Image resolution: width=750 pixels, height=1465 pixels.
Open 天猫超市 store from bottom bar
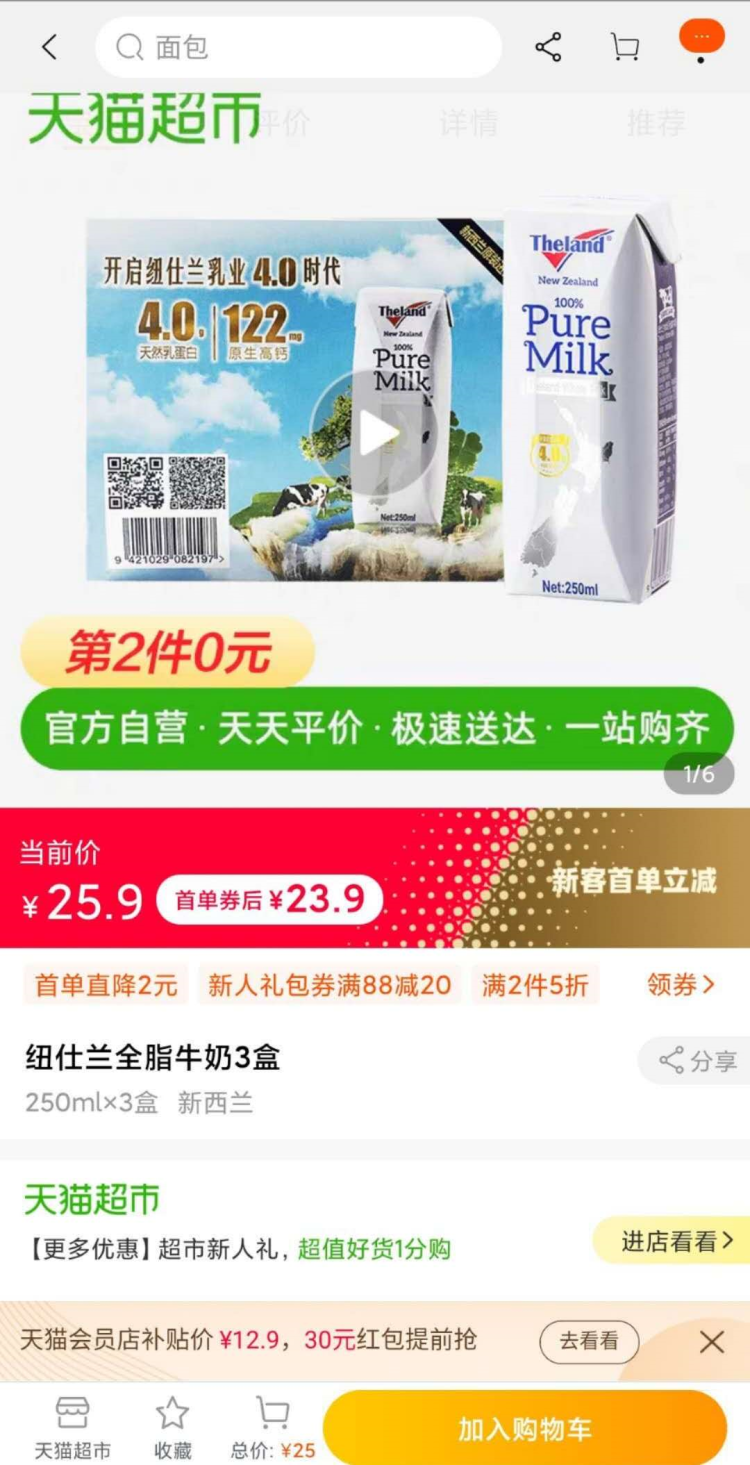(x=72, y=1427)
